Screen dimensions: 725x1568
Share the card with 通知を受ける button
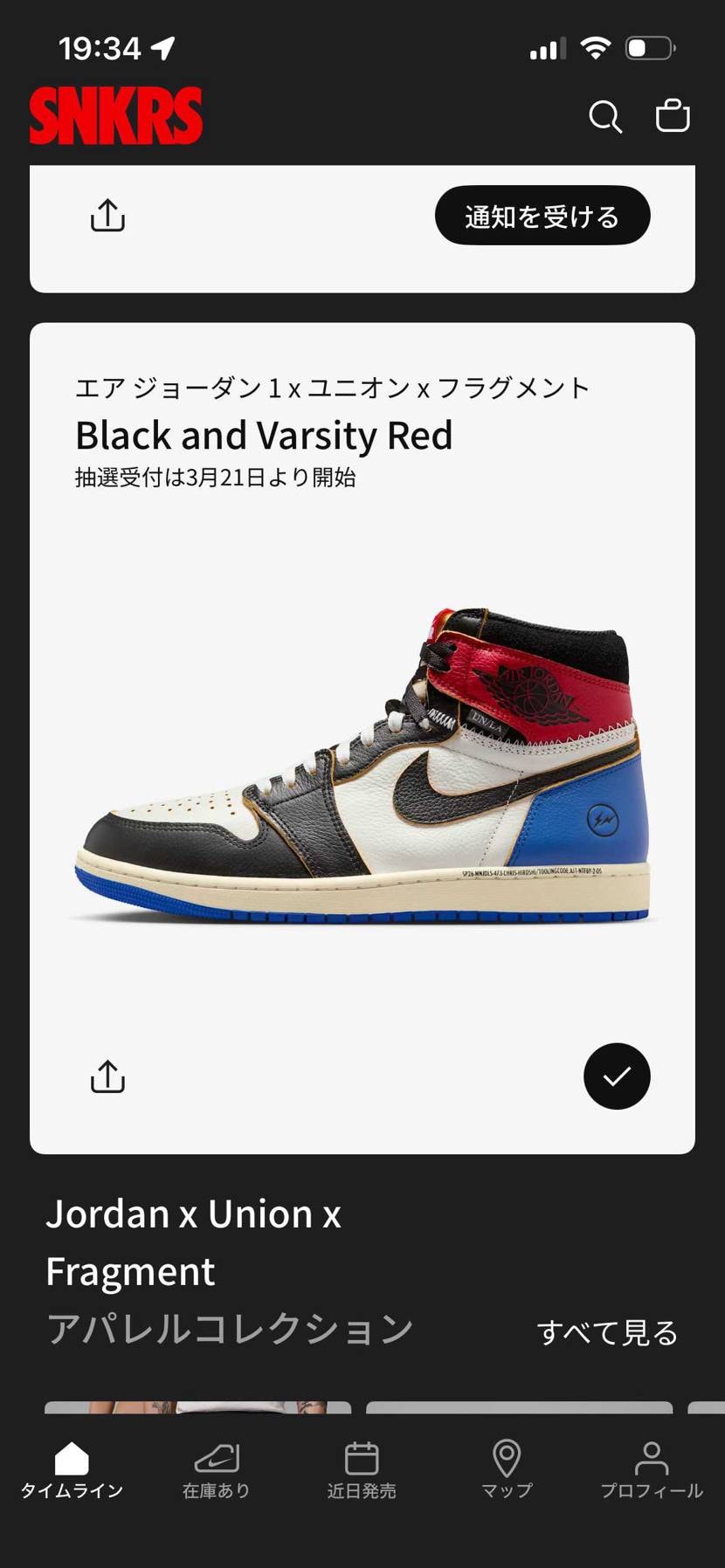pyautogui.click(x=107, y=216)
